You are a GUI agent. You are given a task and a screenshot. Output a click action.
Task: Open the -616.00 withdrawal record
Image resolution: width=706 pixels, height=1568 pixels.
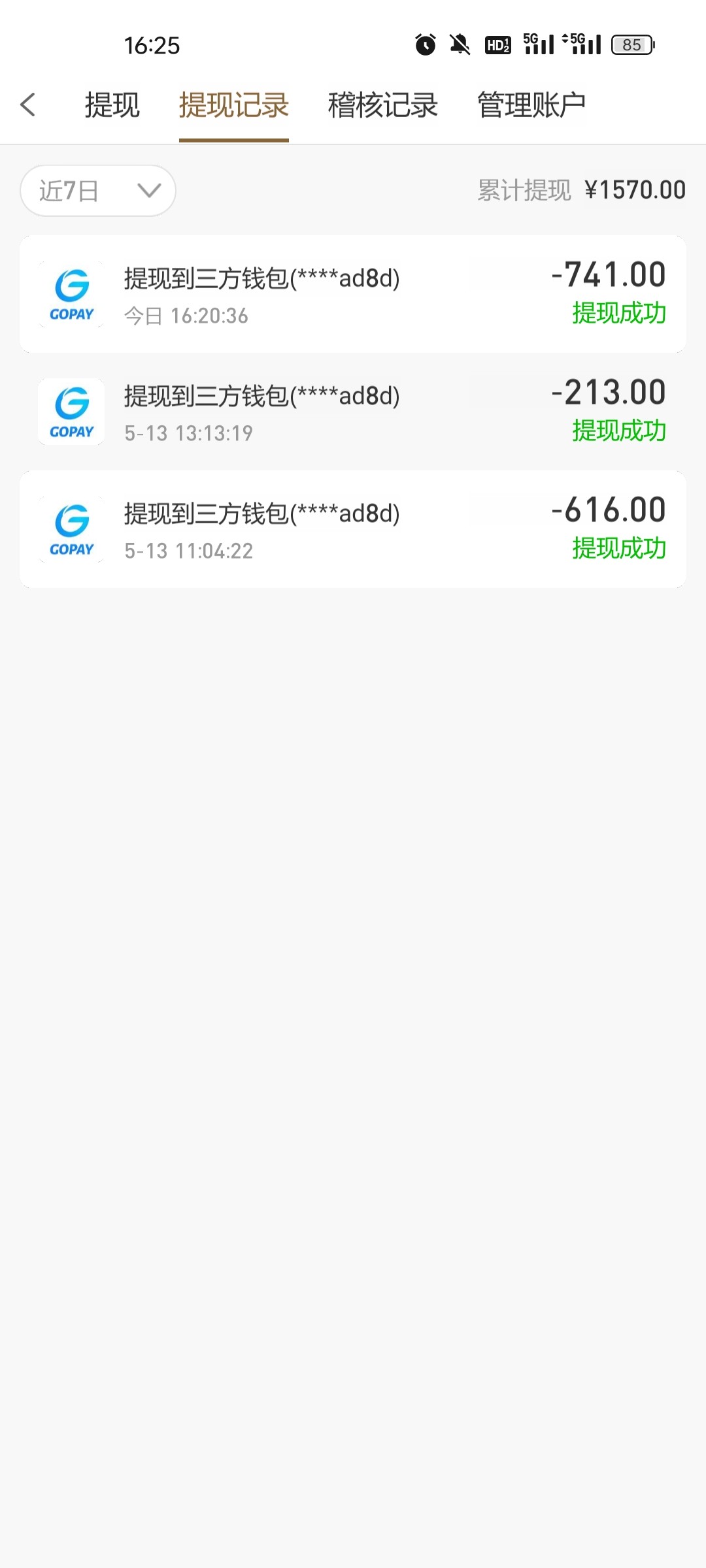coord(353,529)
